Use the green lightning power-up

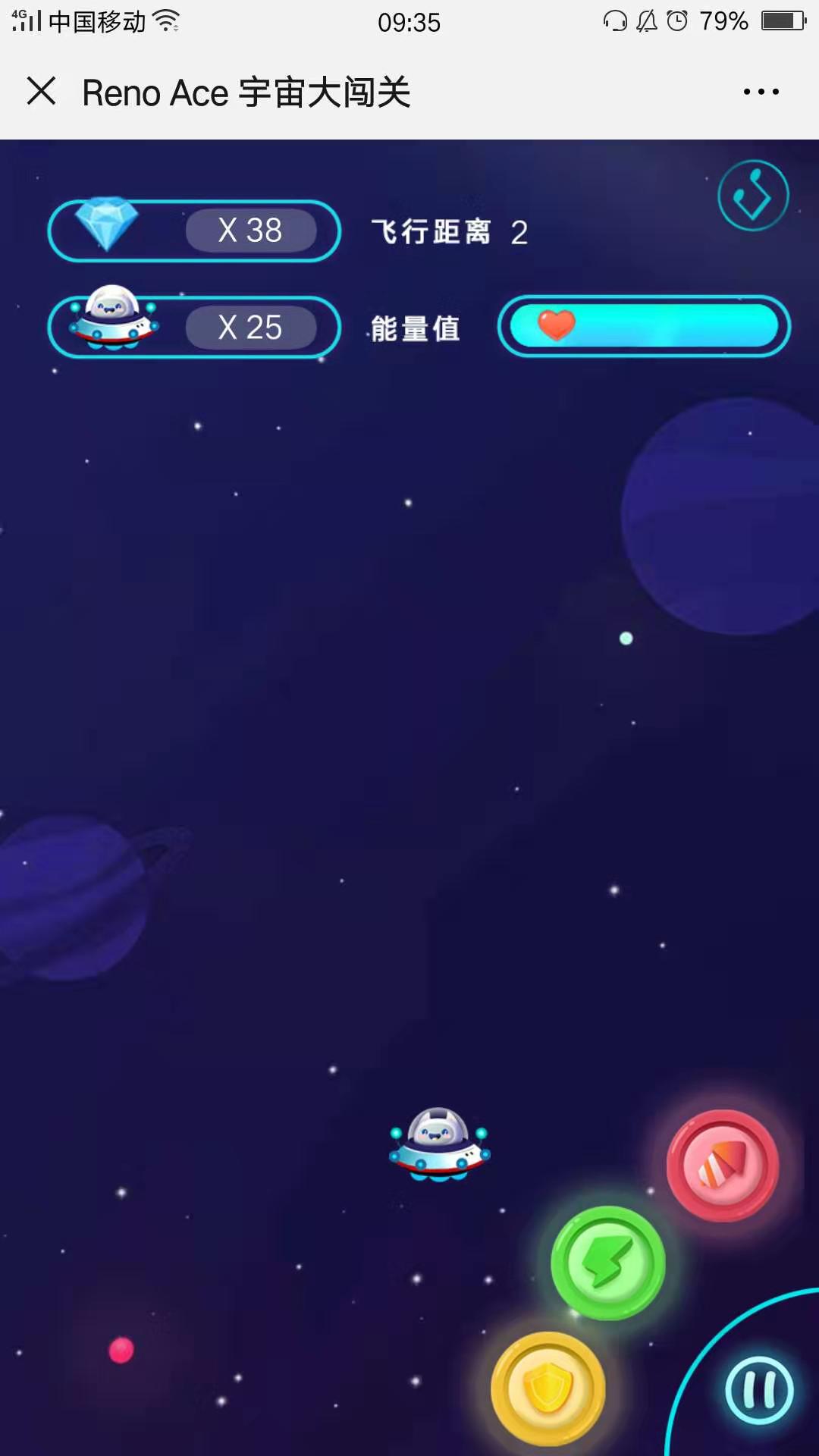(607, 1263)
